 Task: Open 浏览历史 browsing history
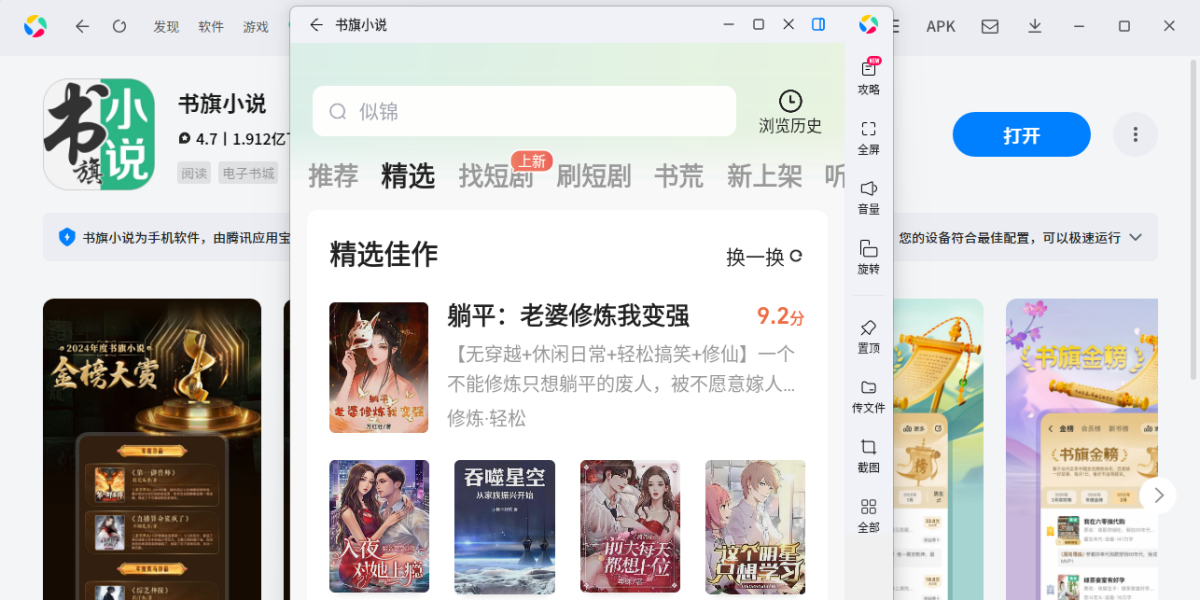(790, 111)
